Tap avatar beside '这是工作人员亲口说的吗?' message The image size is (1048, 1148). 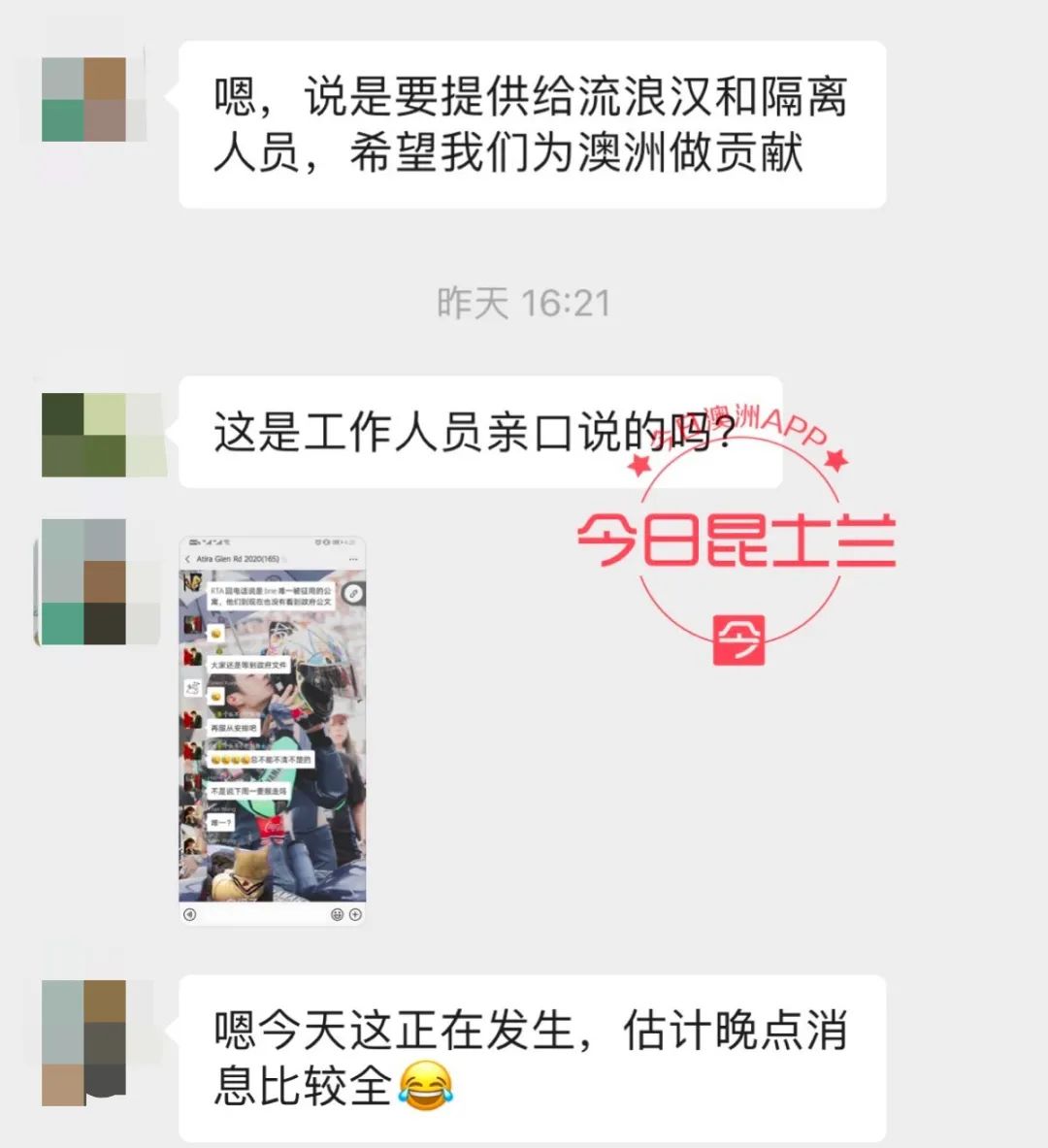click(83, 435)
